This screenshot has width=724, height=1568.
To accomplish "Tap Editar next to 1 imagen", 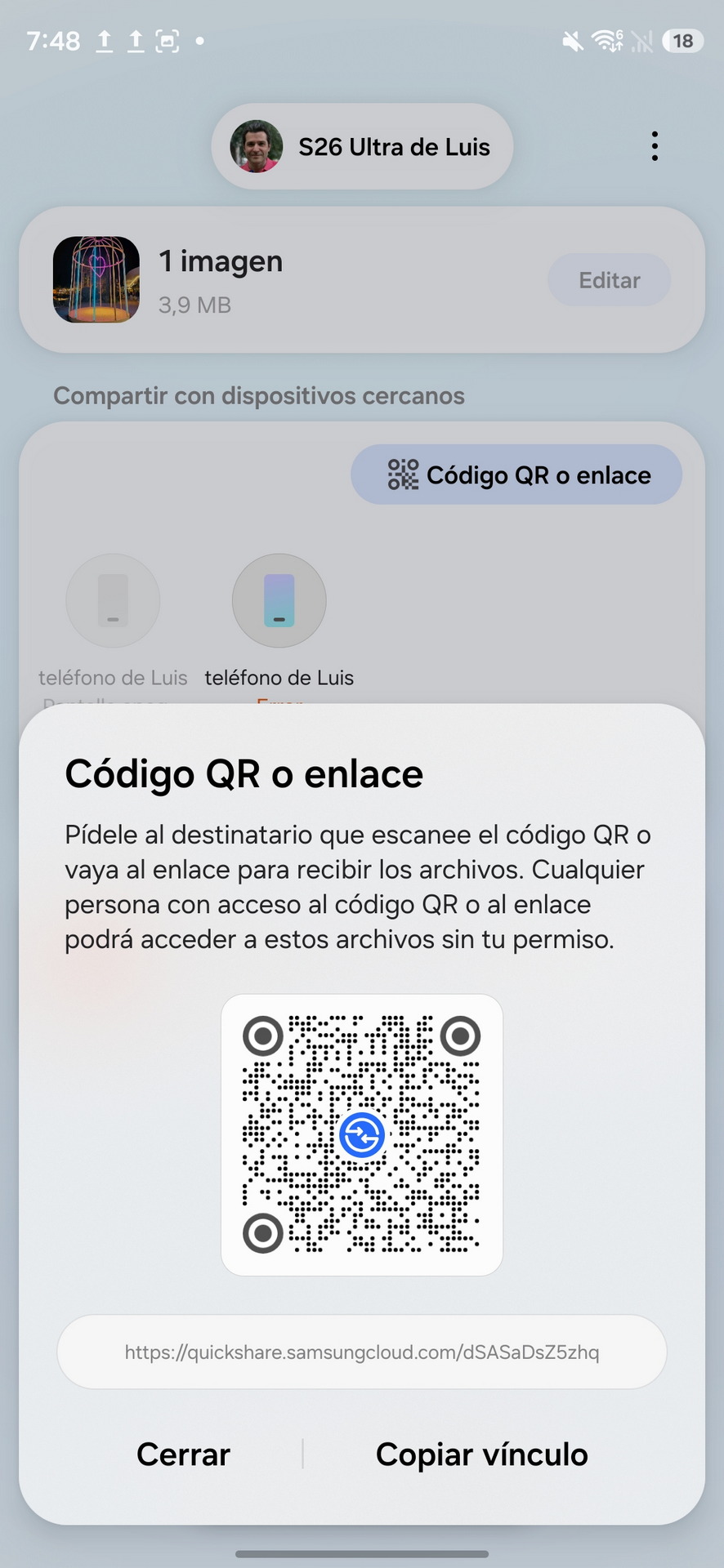I will pos(609,280).
